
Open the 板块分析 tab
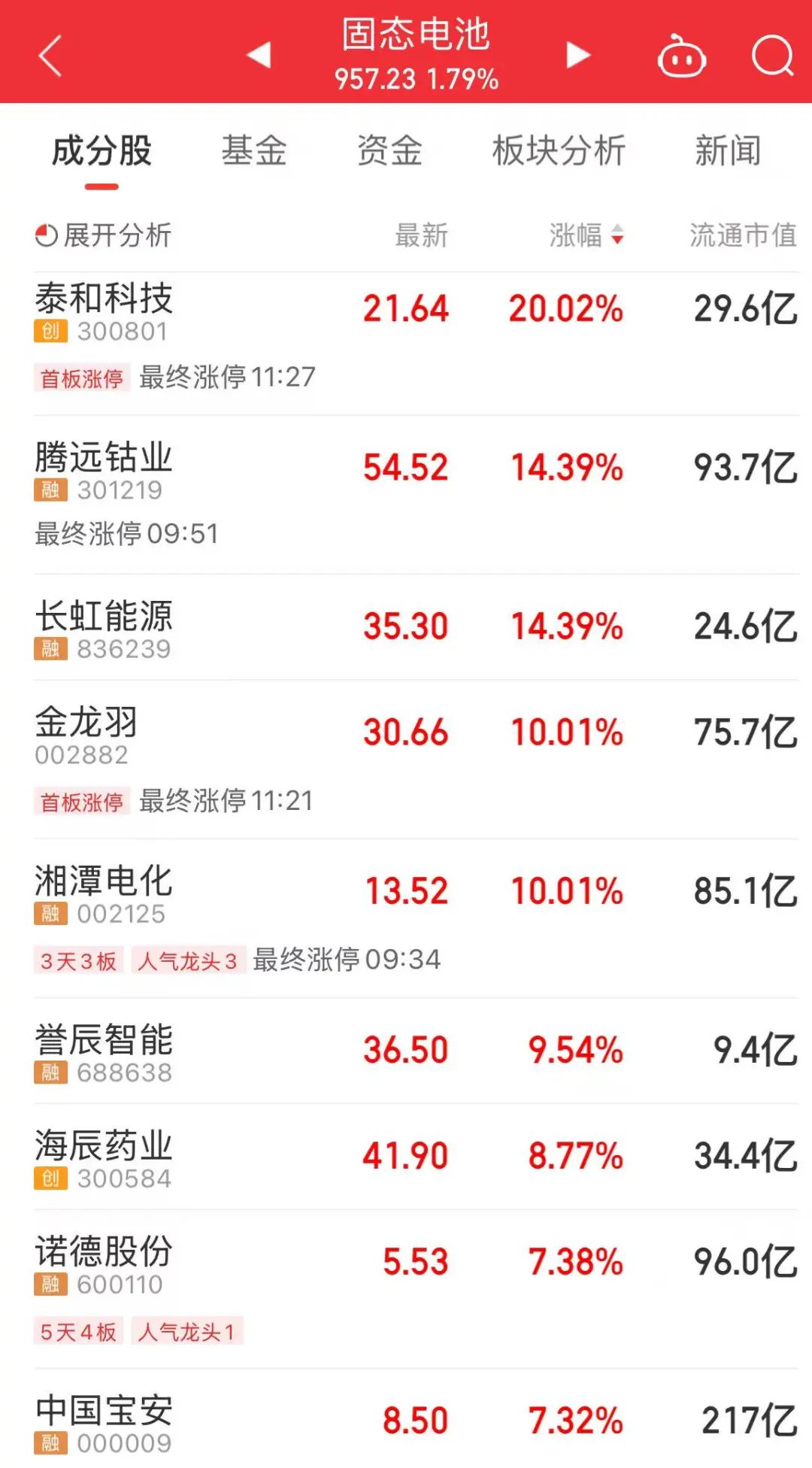pyautogui.click(x=559, y=150)
